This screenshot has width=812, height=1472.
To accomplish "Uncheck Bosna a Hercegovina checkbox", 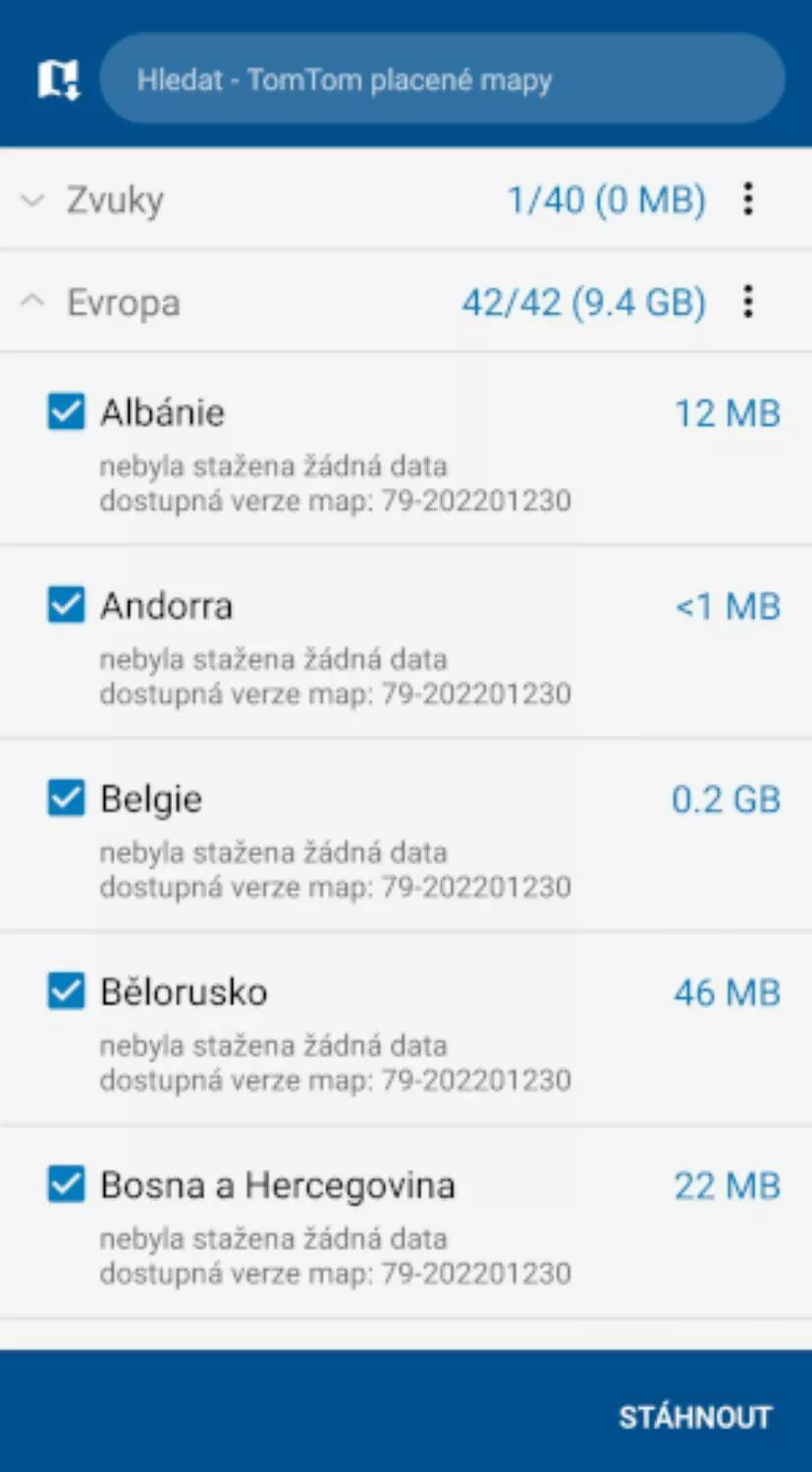I will click(66, 1185).
